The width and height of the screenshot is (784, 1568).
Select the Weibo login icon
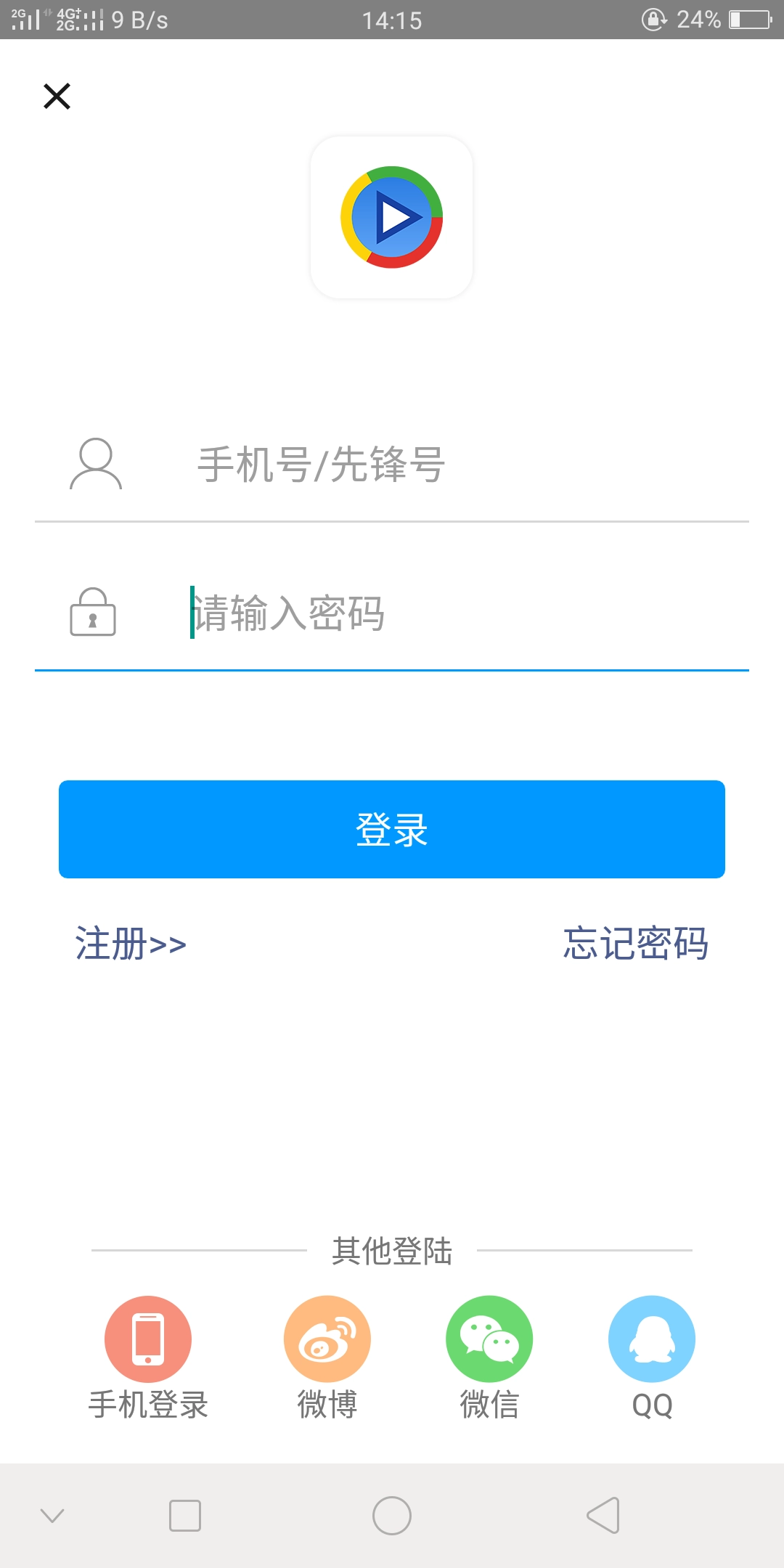(326, 1338)
